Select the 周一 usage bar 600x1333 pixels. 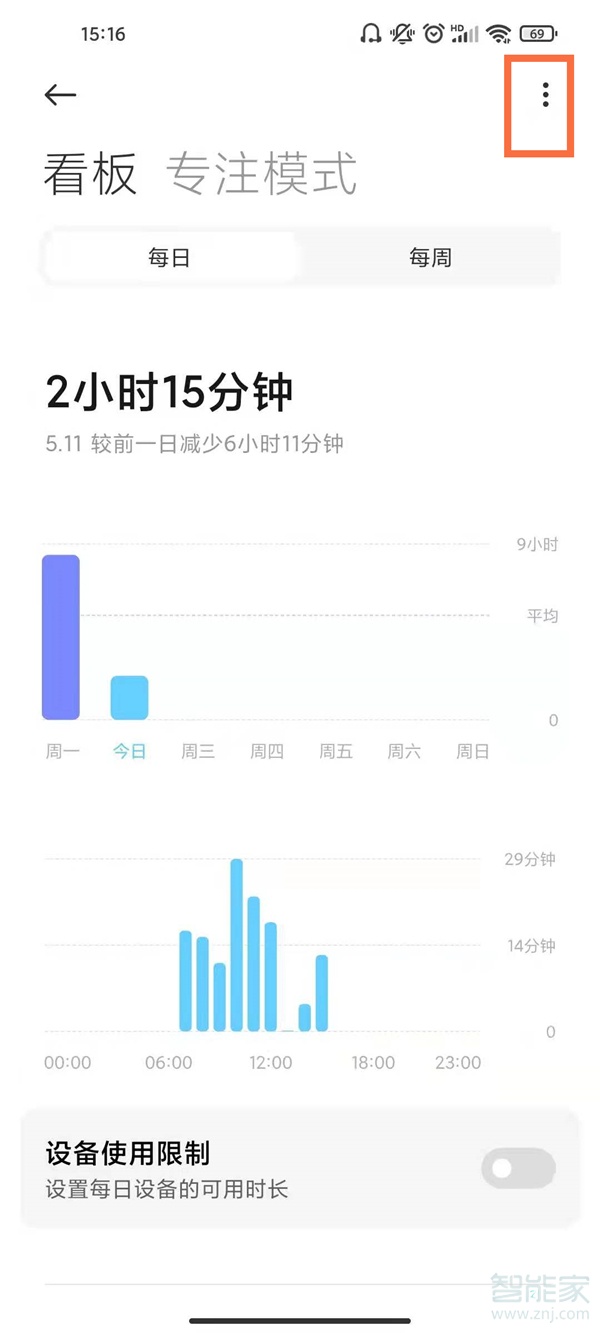(x=61, y=637)
